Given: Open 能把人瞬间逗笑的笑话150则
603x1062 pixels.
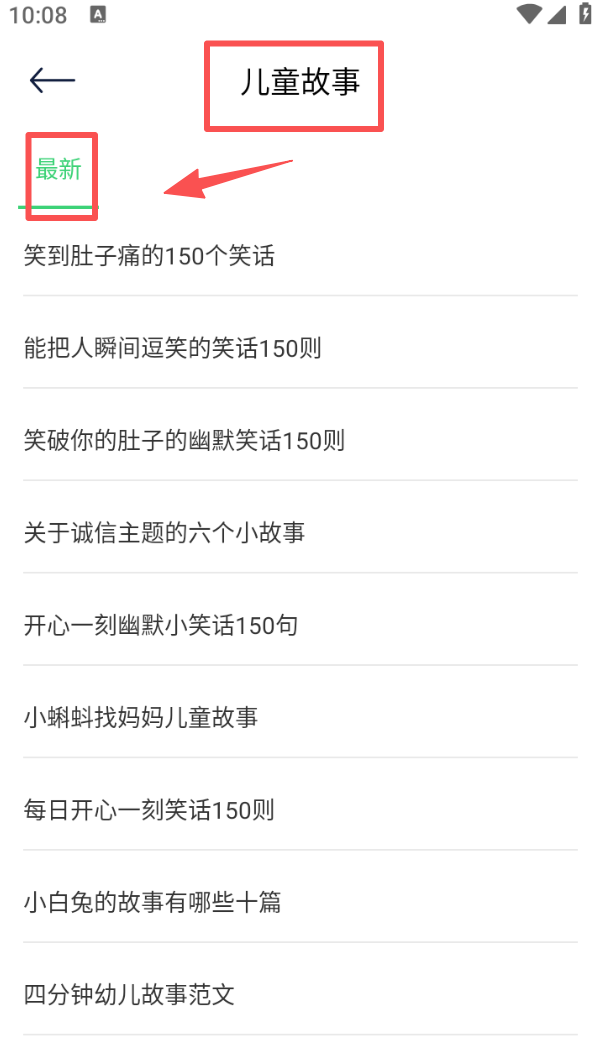Looking at the screenshot, I should (172, 348).
